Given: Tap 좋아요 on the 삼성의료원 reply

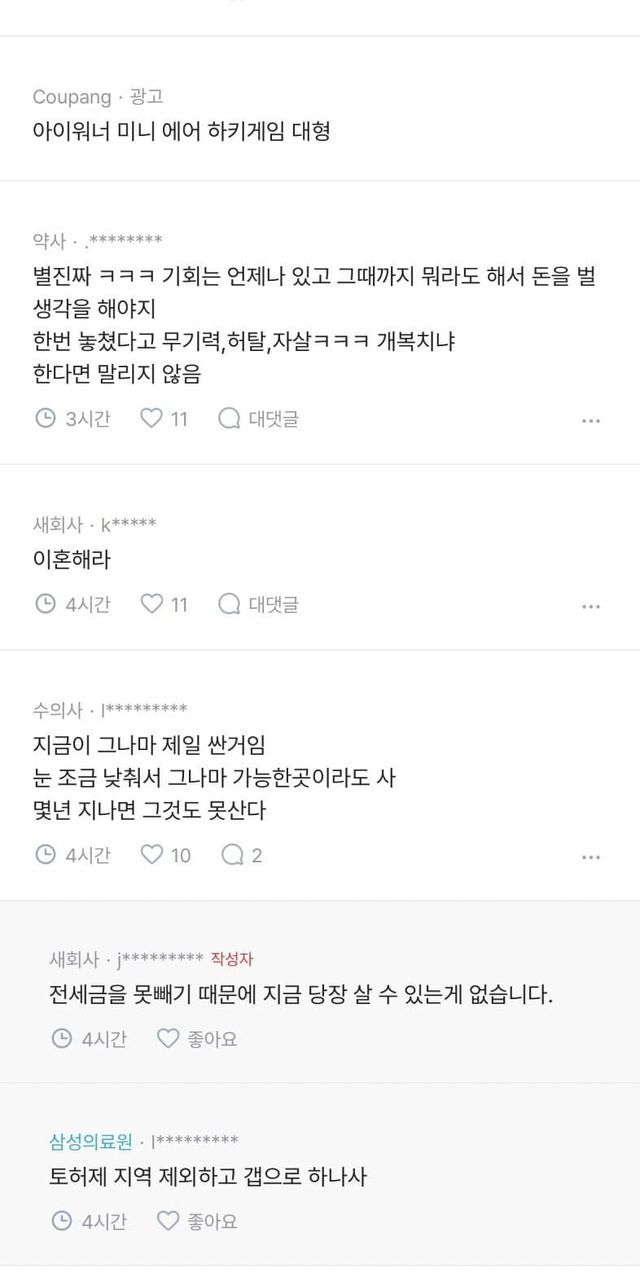Looking at the screenshot, I should [x=198, y=1221].
